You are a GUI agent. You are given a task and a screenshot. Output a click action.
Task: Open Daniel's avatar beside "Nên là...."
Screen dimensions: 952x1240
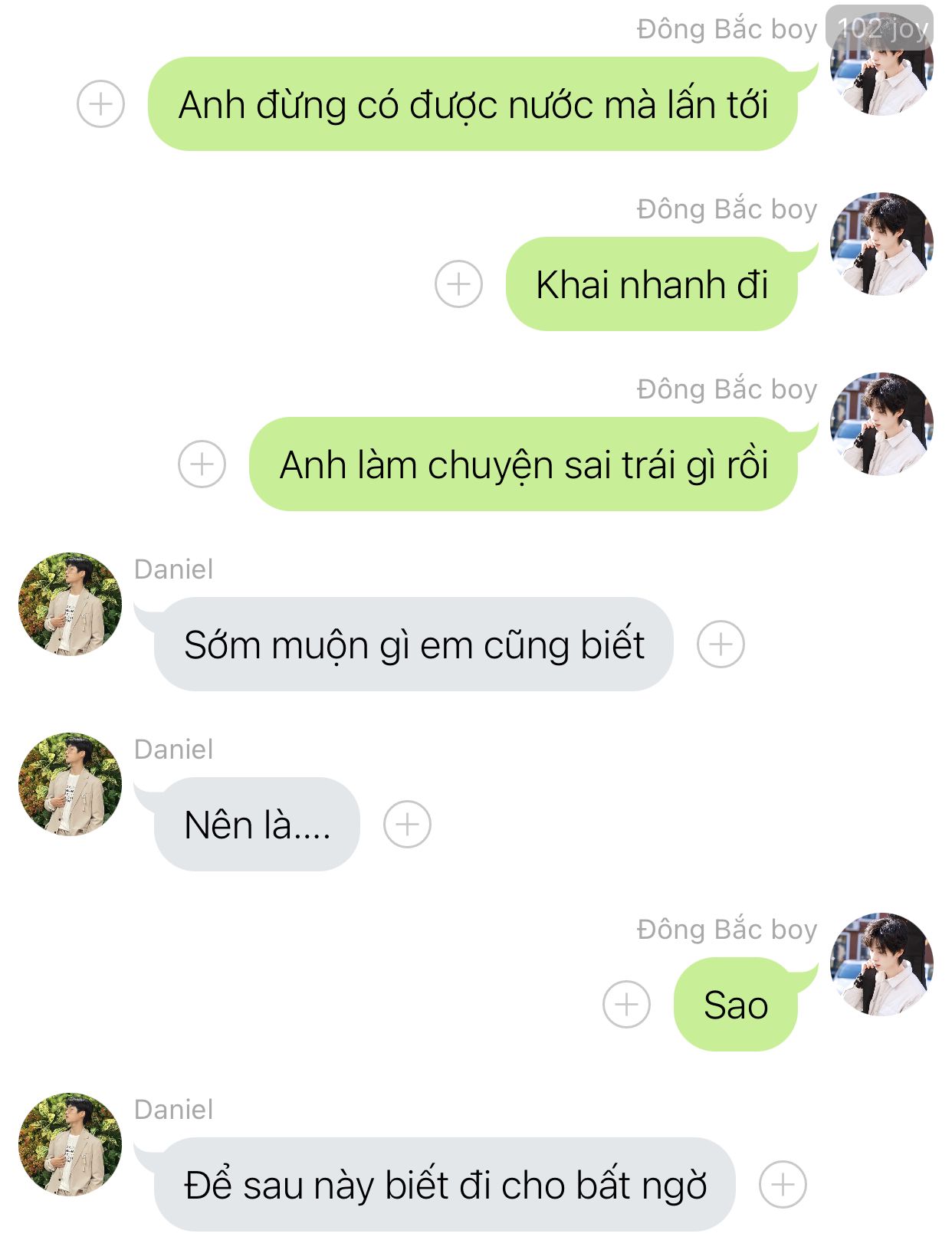click(71, 784)
